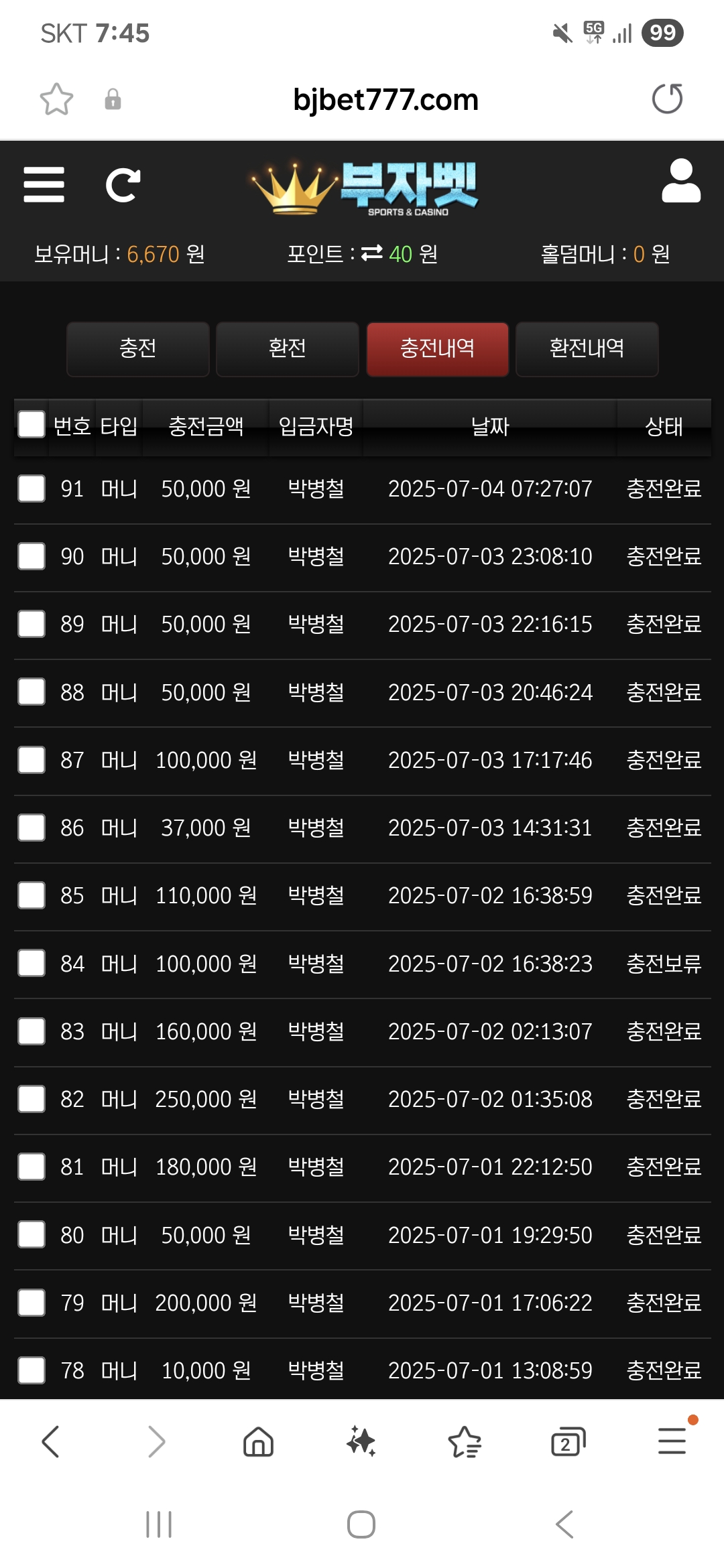The width and height of the screenshot is (724, 1568).
Task: Switch to the 환전 tab
Action: 288,349
